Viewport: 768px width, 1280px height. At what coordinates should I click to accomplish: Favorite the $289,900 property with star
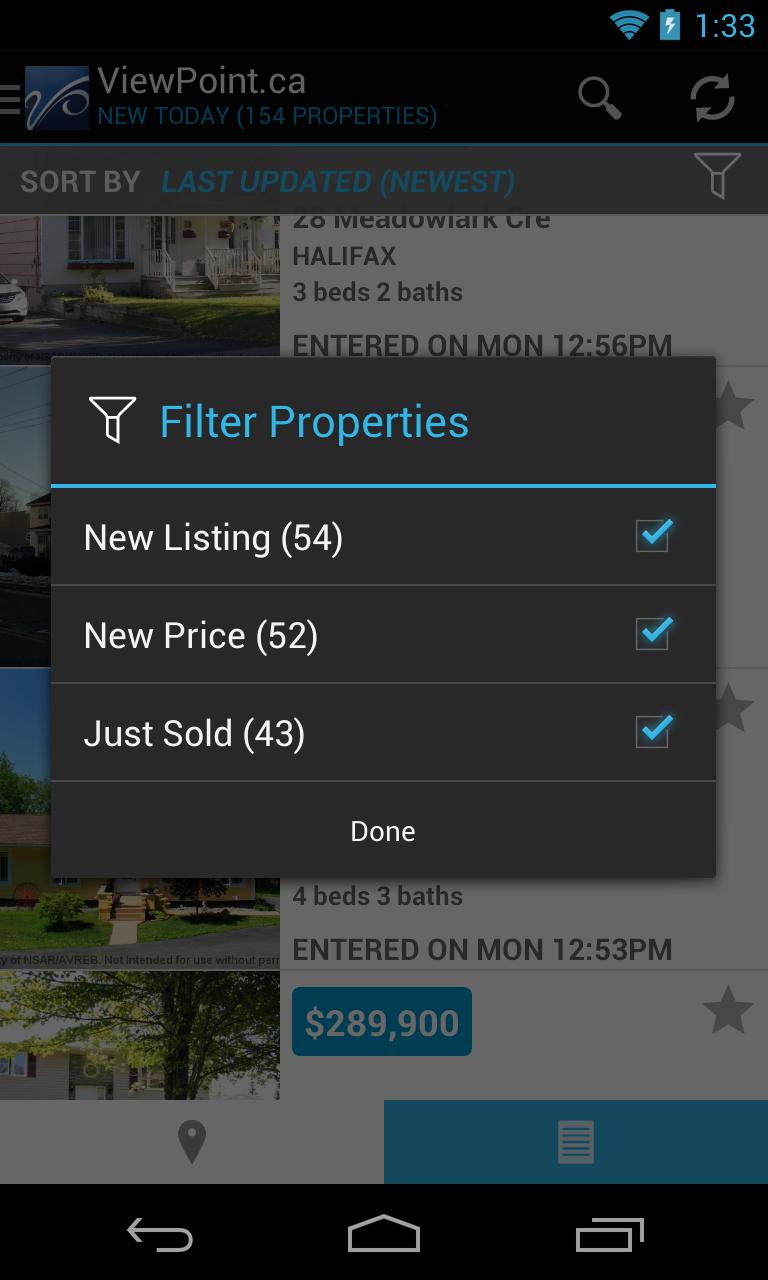727,1011
